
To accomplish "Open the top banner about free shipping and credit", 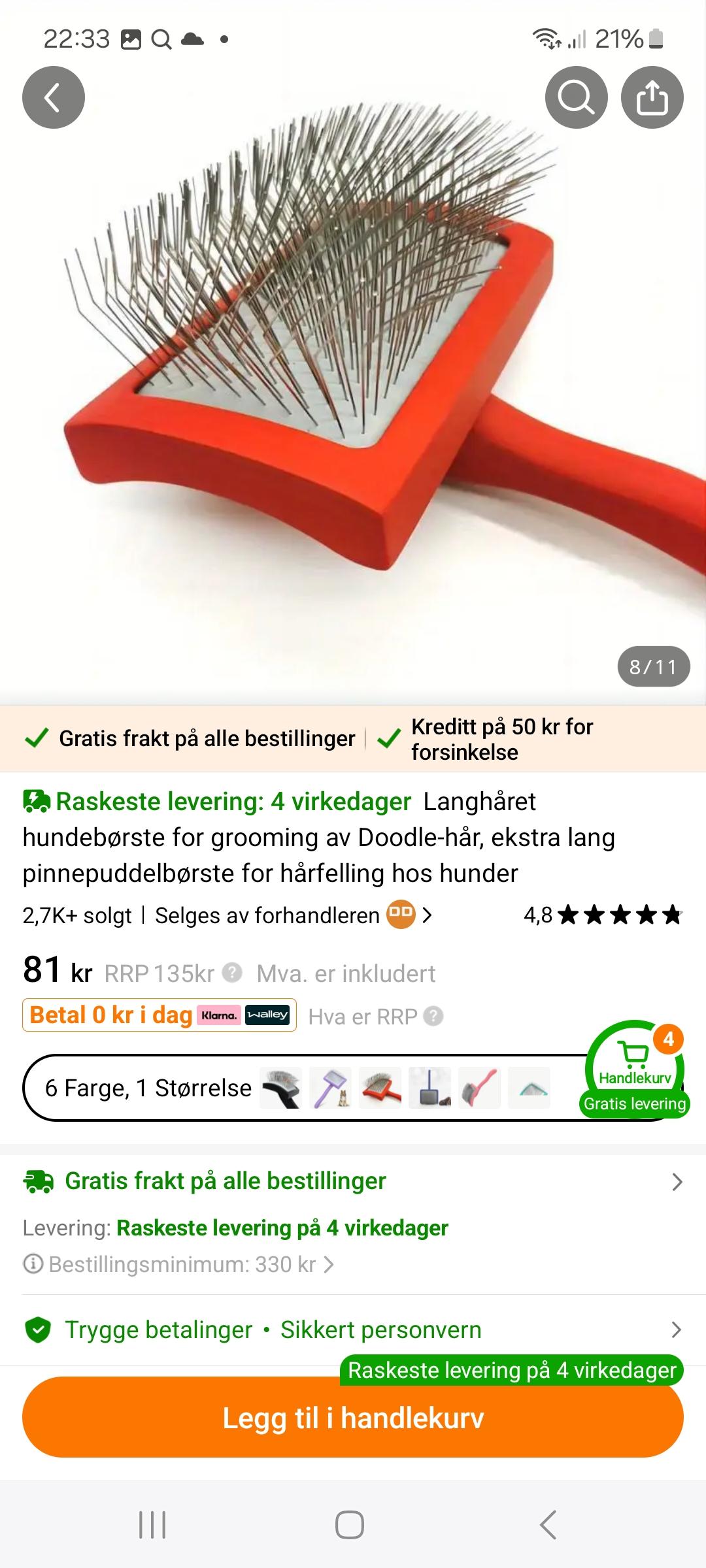I will pos(353,739).
